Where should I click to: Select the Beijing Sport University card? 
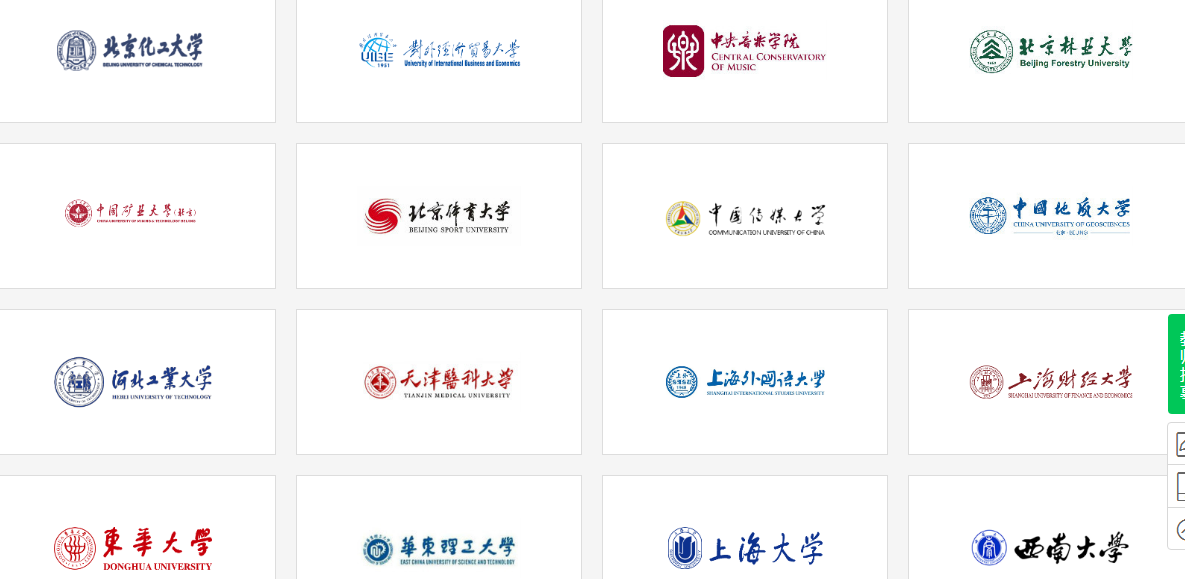pyautogui.click(x=439, y=216)
